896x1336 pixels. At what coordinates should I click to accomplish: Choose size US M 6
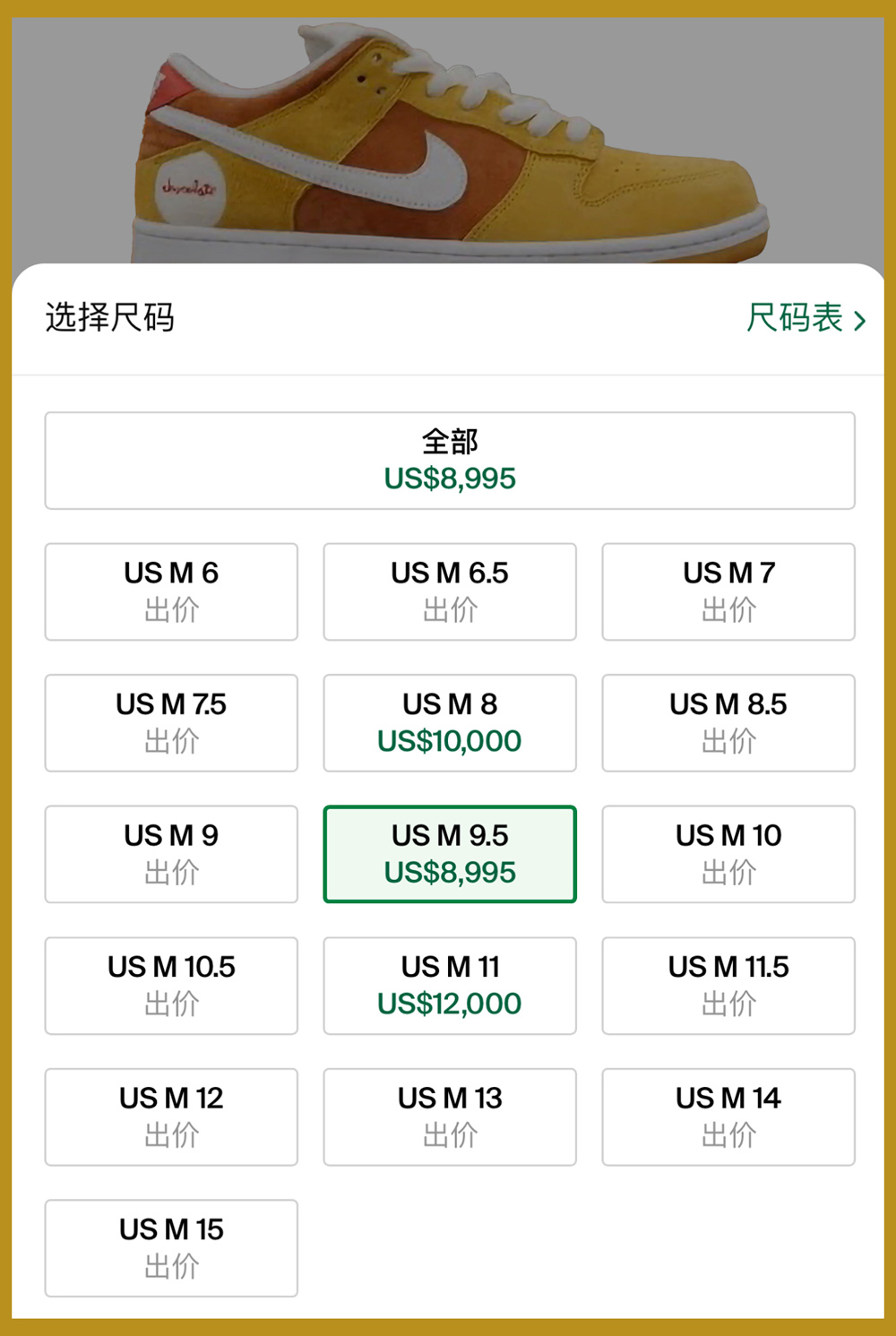click(x=171, y=591)
